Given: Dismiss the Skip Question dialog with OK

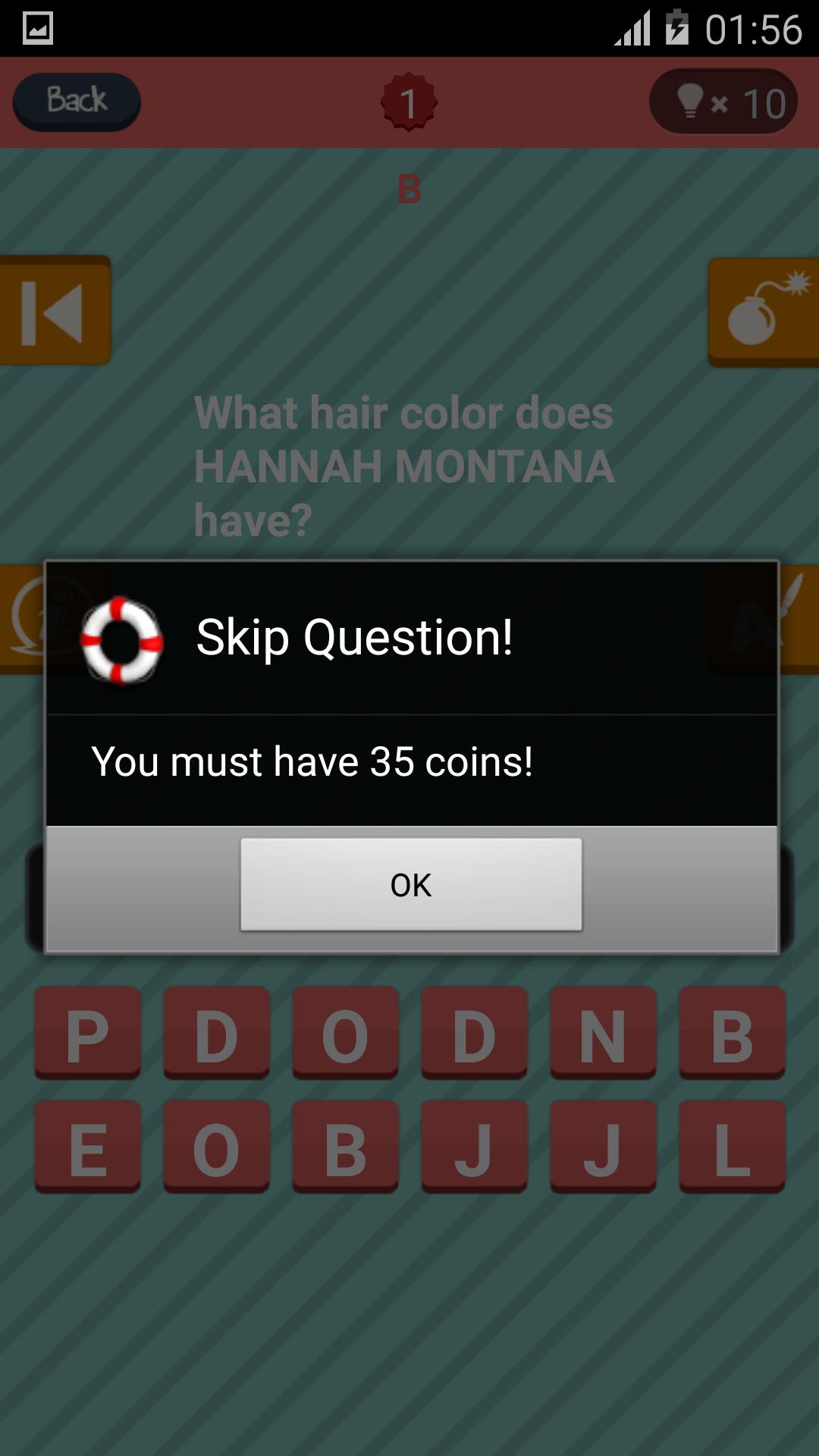Looking at the screenshot, I should 411,884.
